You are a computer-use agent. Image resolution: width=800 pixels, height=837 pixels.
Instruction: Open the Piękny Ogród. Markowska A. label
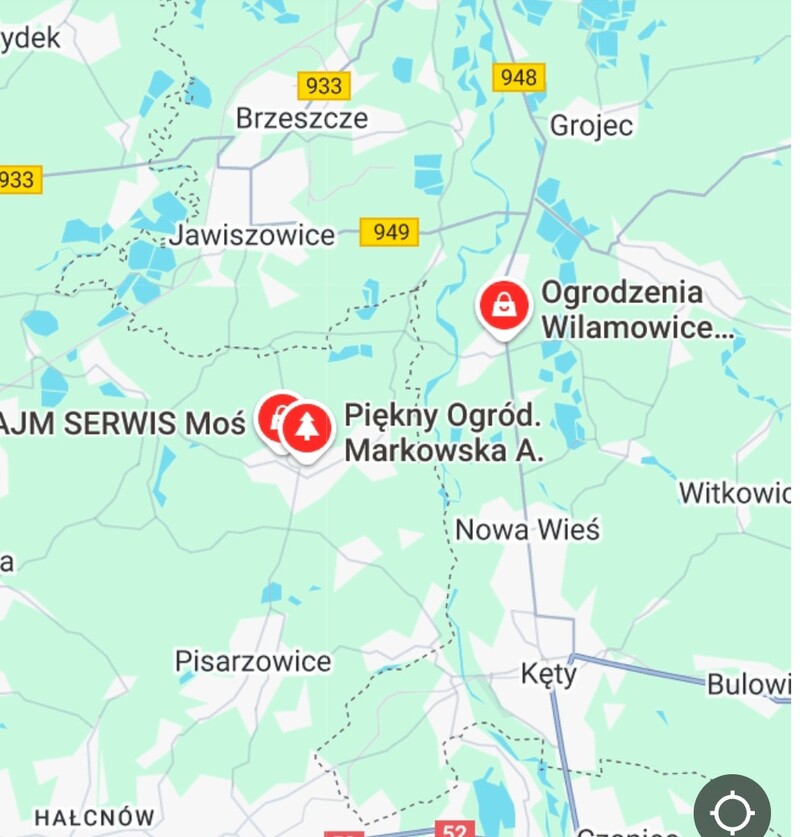tap(443, 432)
